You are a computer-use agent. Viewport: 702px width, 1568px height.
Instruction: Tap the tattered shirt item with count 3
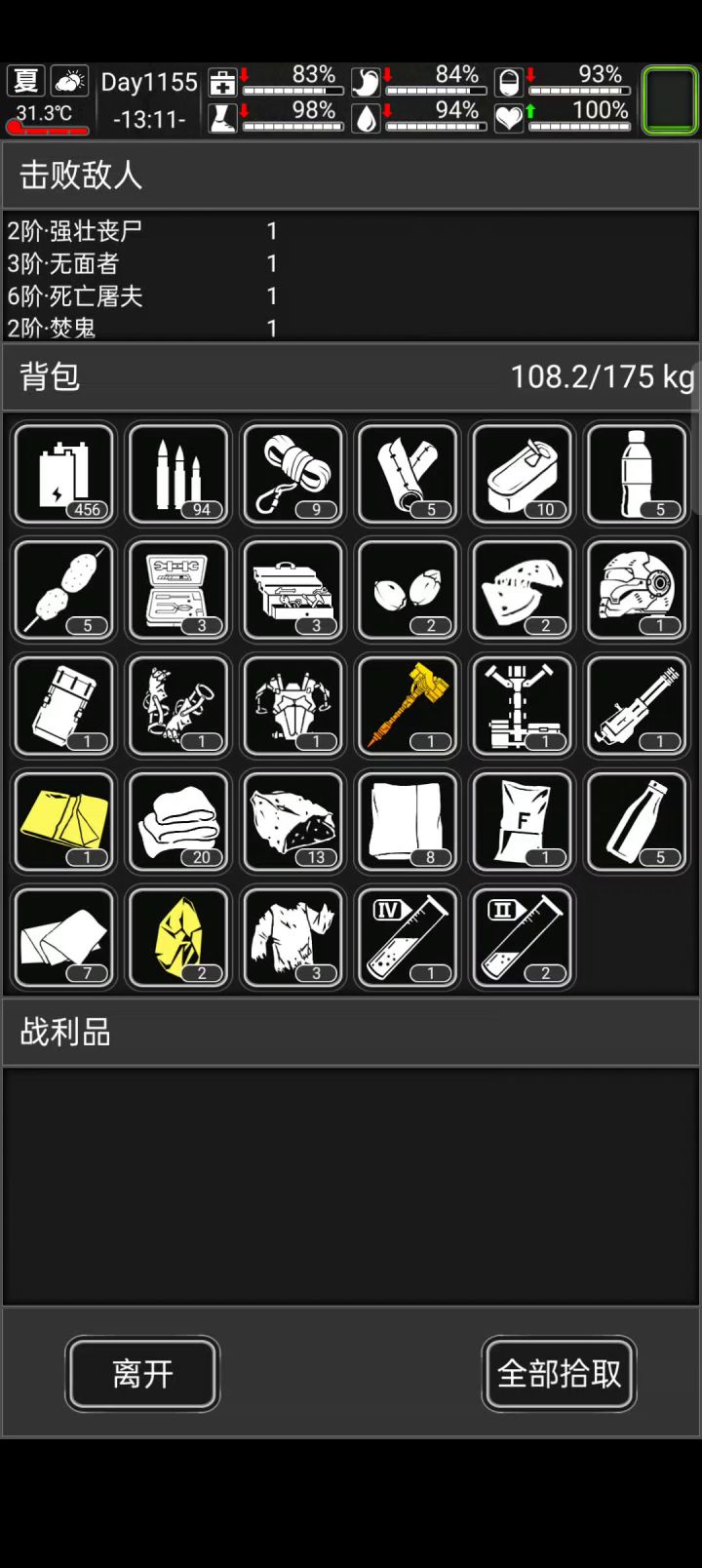tap(292, 938)
